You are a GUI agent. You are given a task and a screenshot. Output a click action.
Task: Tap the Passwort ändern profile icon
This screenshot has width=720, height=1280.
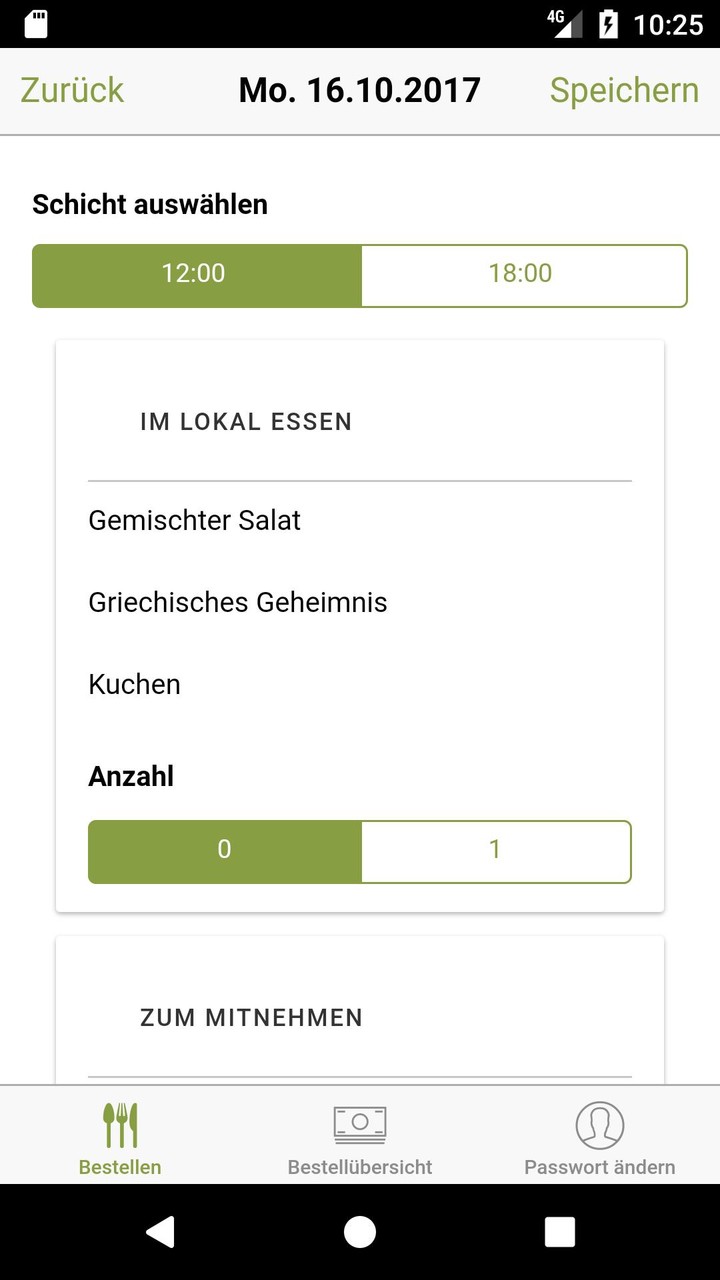point(600,1122)
